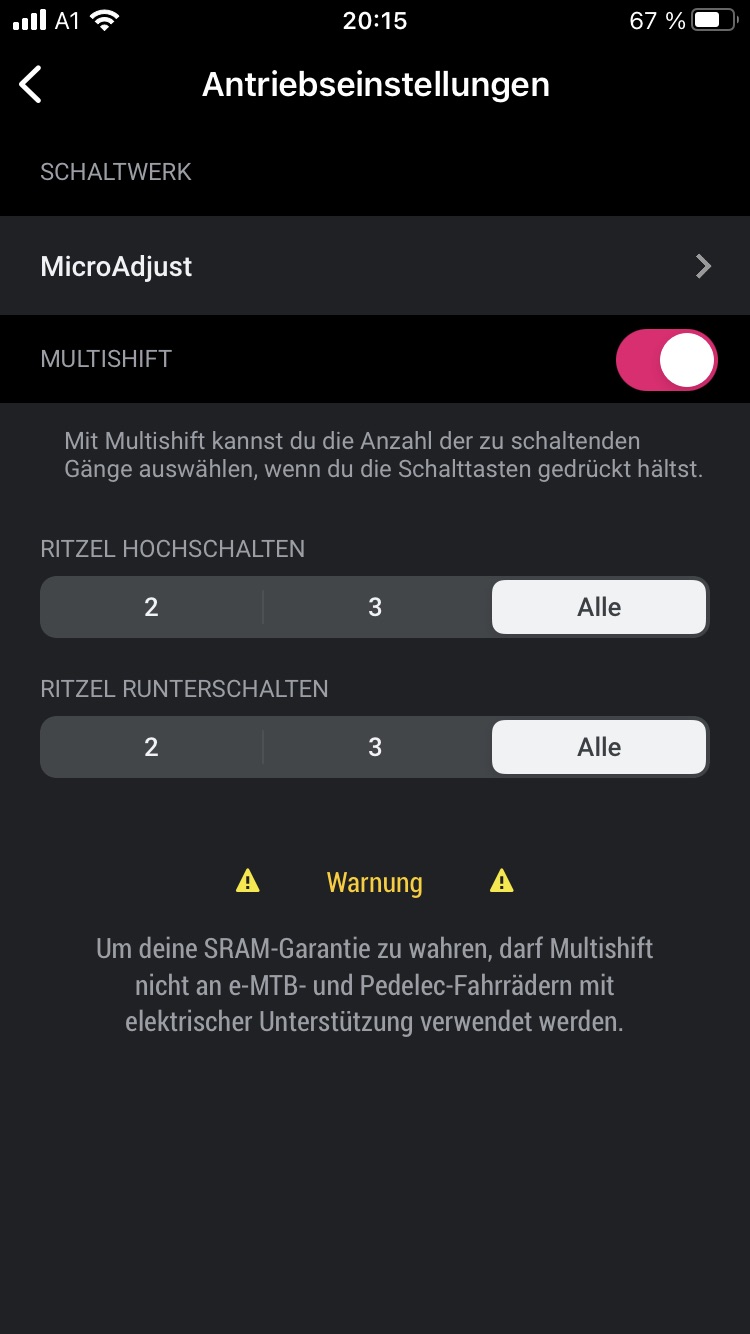
Task: Choose 3 under Ritzel Hochschalten
Action: 375,607
